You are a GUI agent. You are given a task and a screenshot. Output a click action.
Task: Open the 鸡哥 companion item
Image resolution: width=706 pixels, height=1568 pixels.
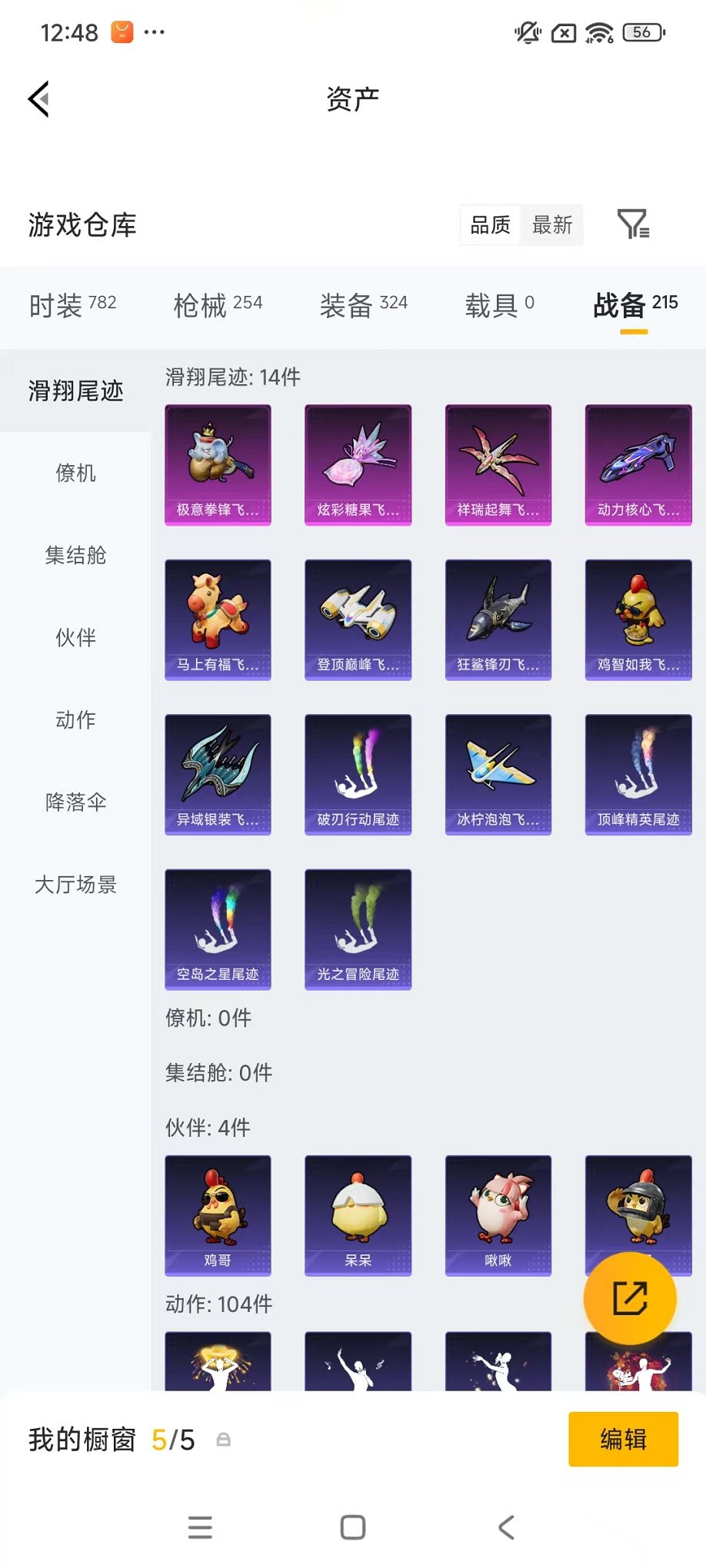coord(218,1216)
